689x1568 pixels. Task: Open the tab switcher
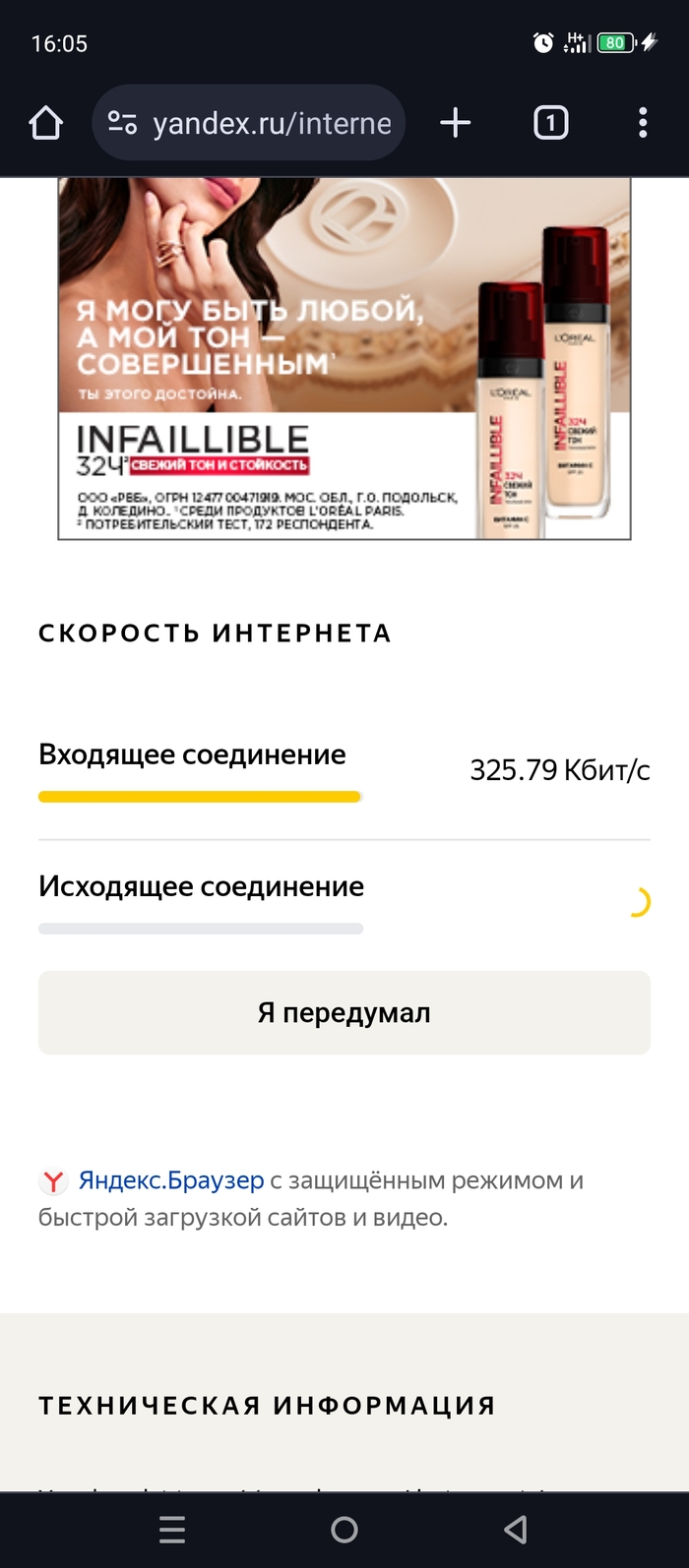click(550, 123)
